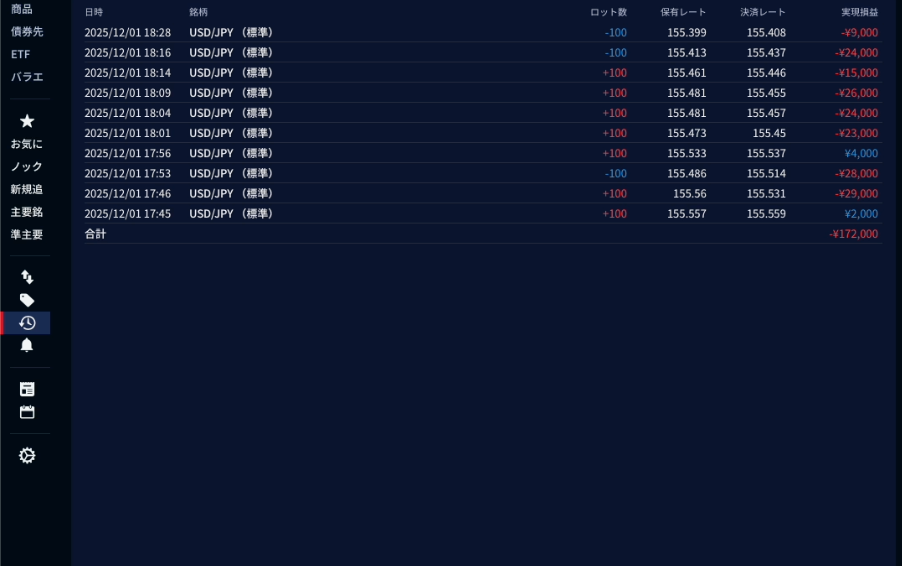Screen dimensions: 902x566
Task: Open the notifications bell
Action: 27,345
